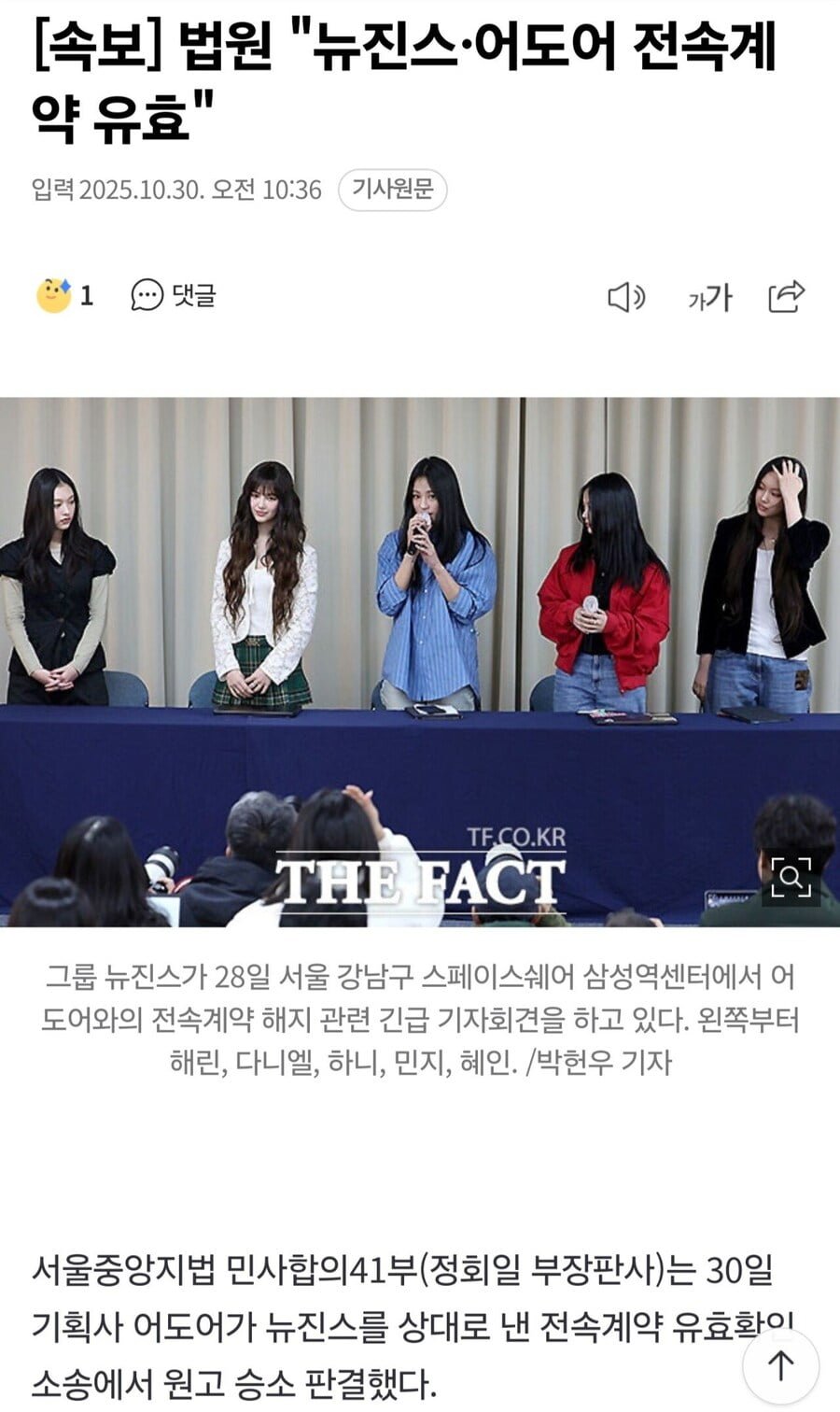The image size is (840, 1412).
Task: Enlarge the press conference photo
Action: (x=790, y=878)
